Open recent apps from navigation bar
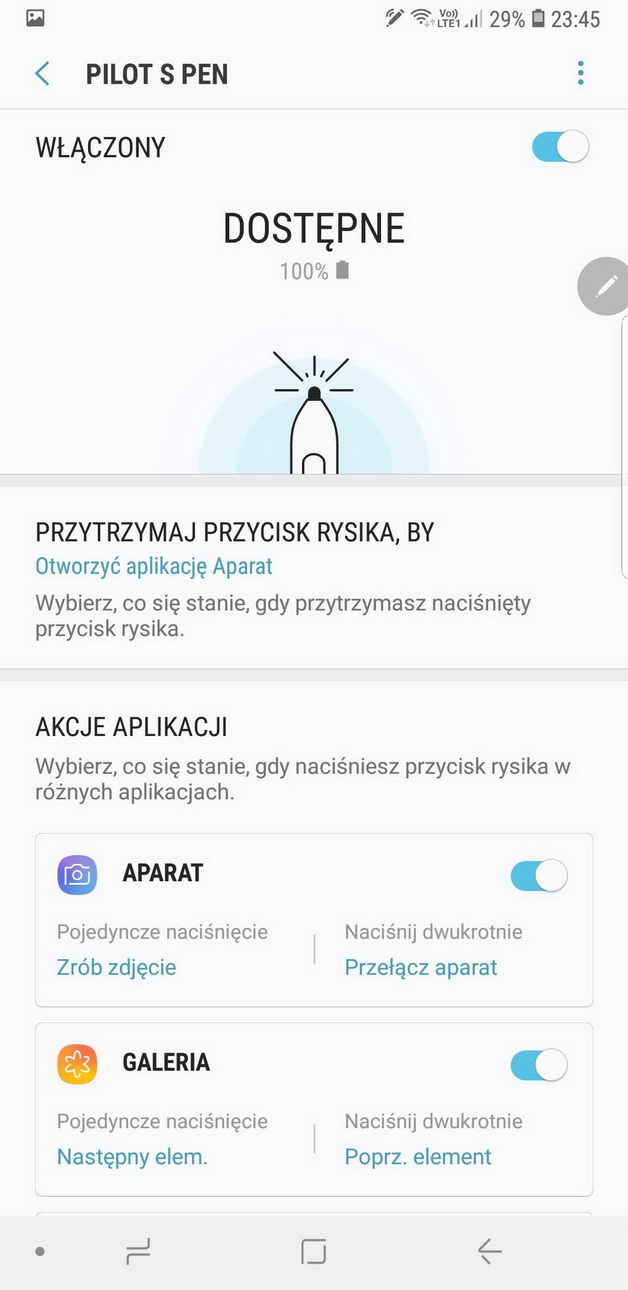The image size is (628, 1290). click(137, 1251)
